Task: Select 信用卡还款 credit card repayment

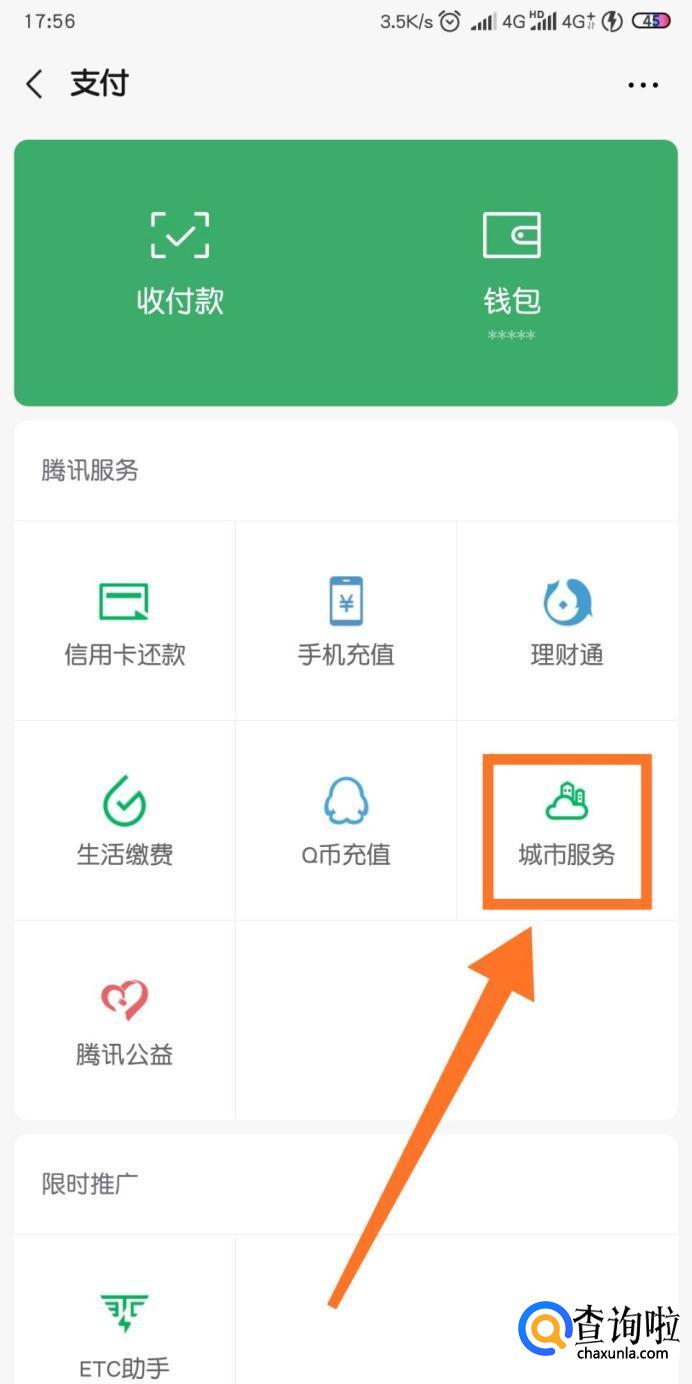Action: (x=125, y=622)
